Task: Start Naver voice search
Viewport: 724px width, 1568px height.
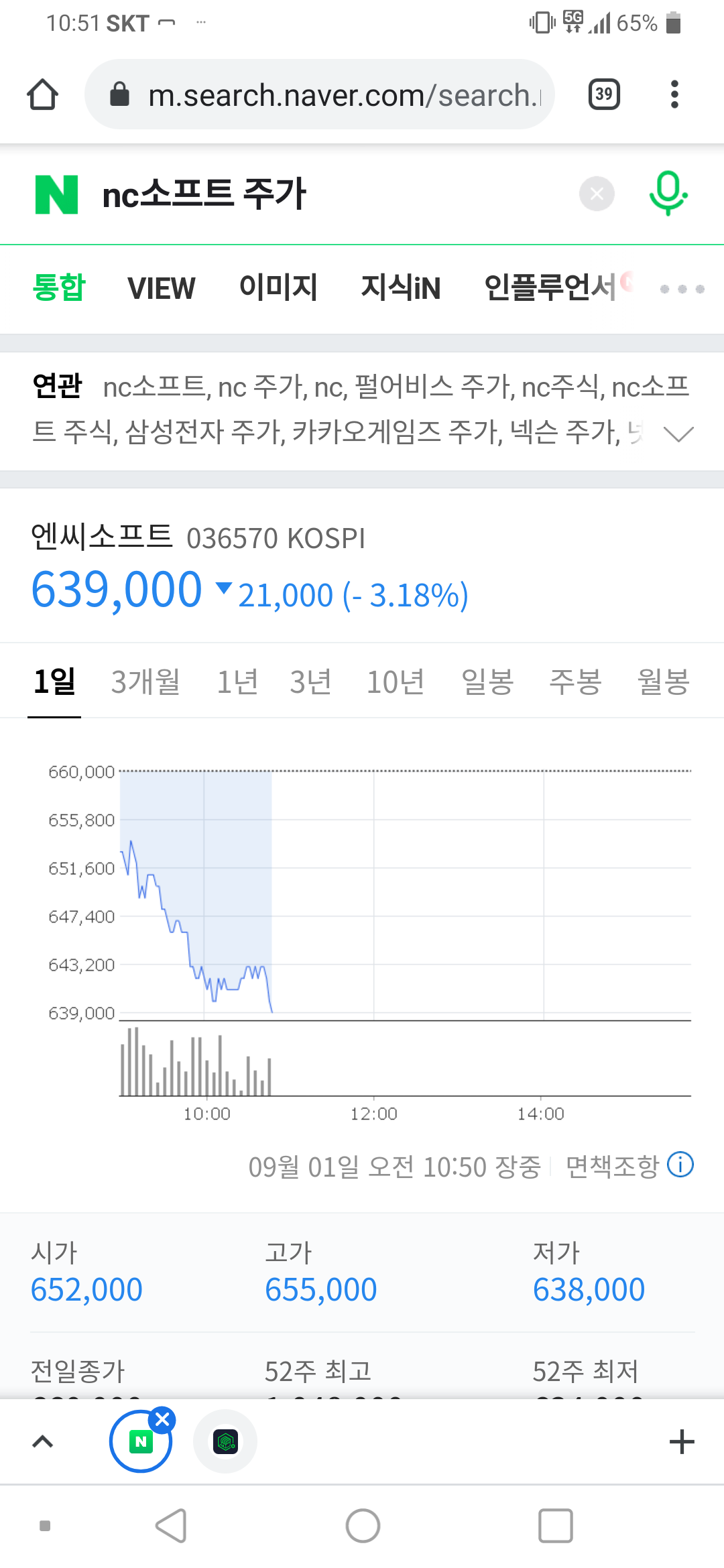Action: click(x=668, y=193)
